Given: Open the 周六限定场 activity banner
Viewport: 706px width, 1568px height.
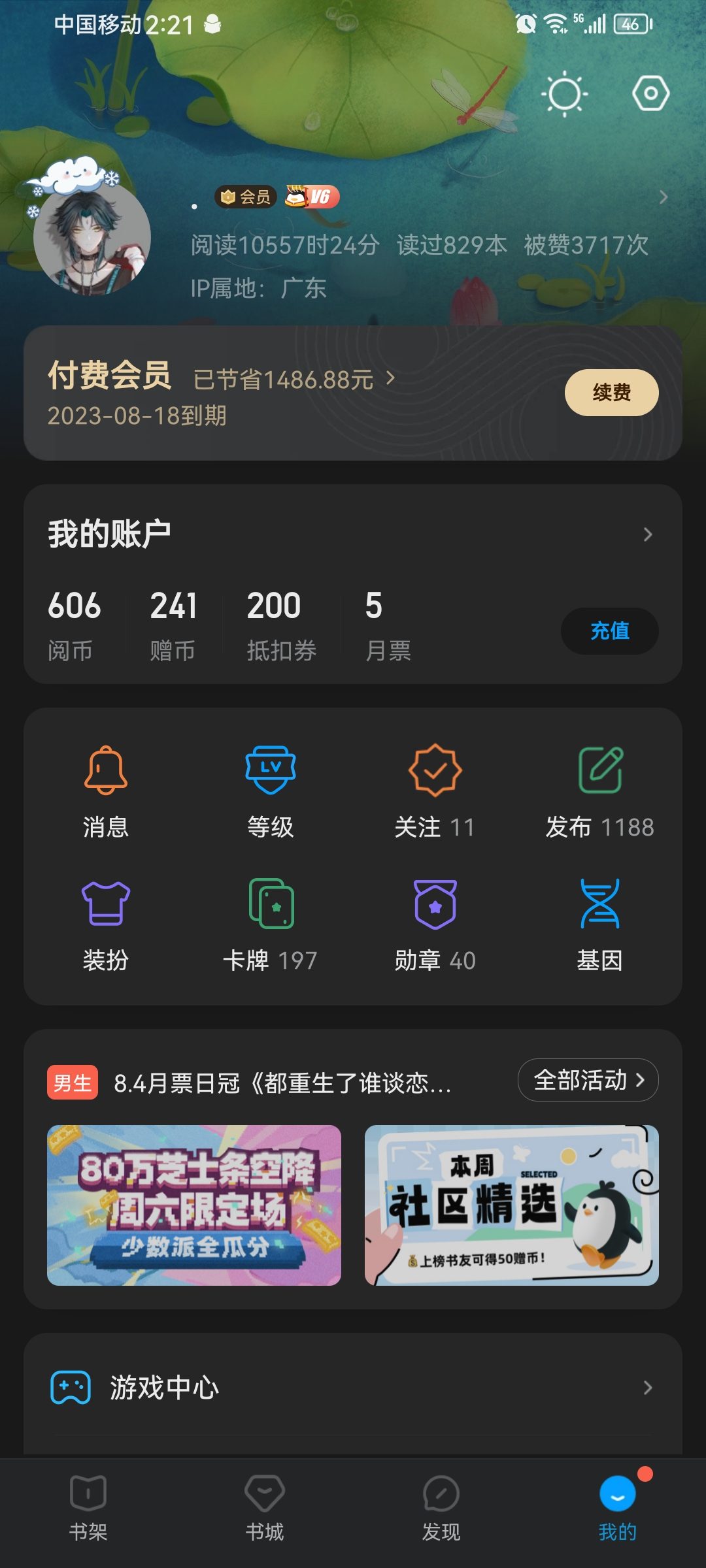Looking at the screenshot, I should tap(194, 1205).
